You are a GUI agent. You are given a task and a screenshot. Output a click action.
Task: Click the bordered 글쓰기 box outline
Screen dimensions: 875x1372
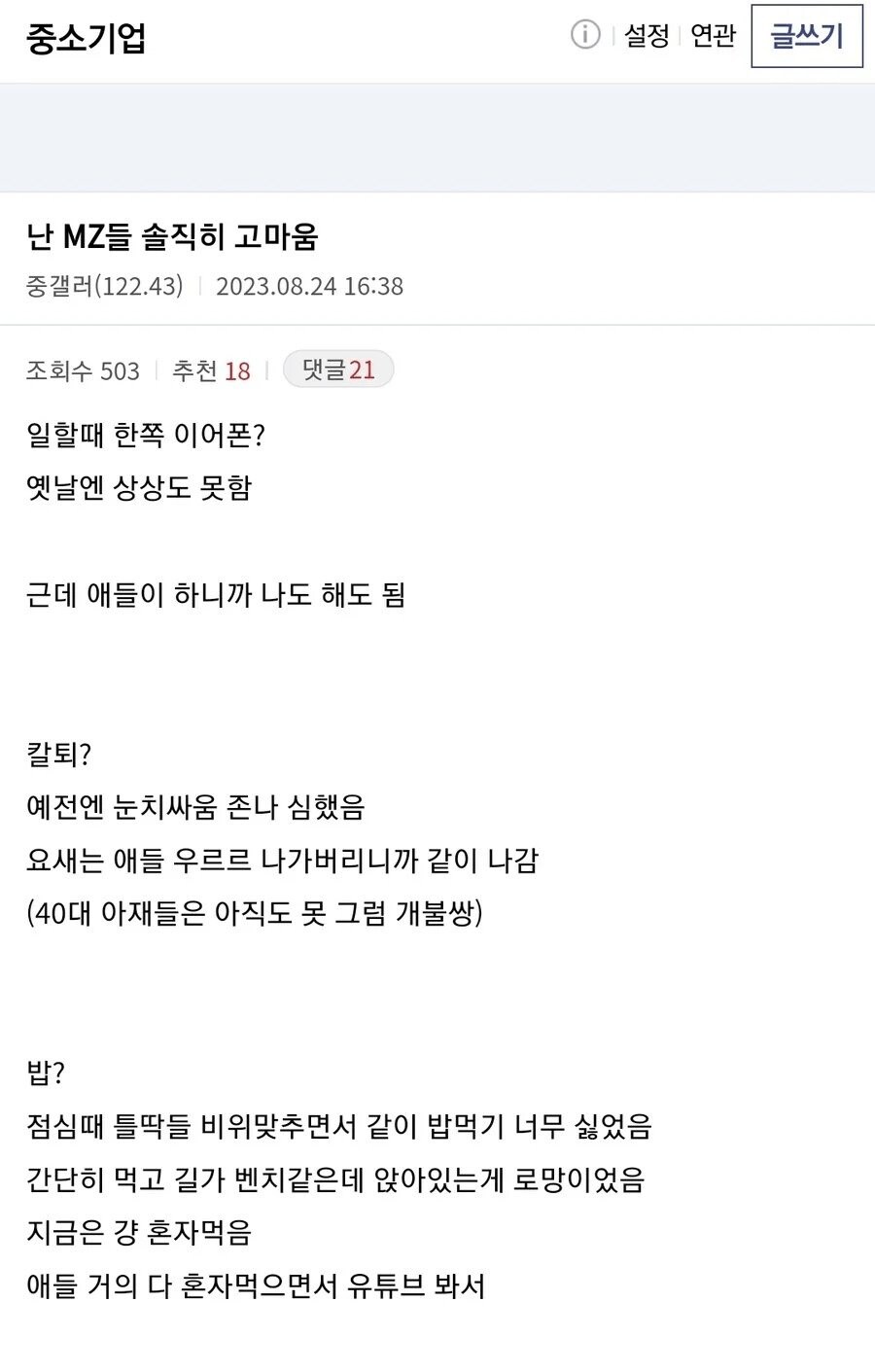coord(807,37)
